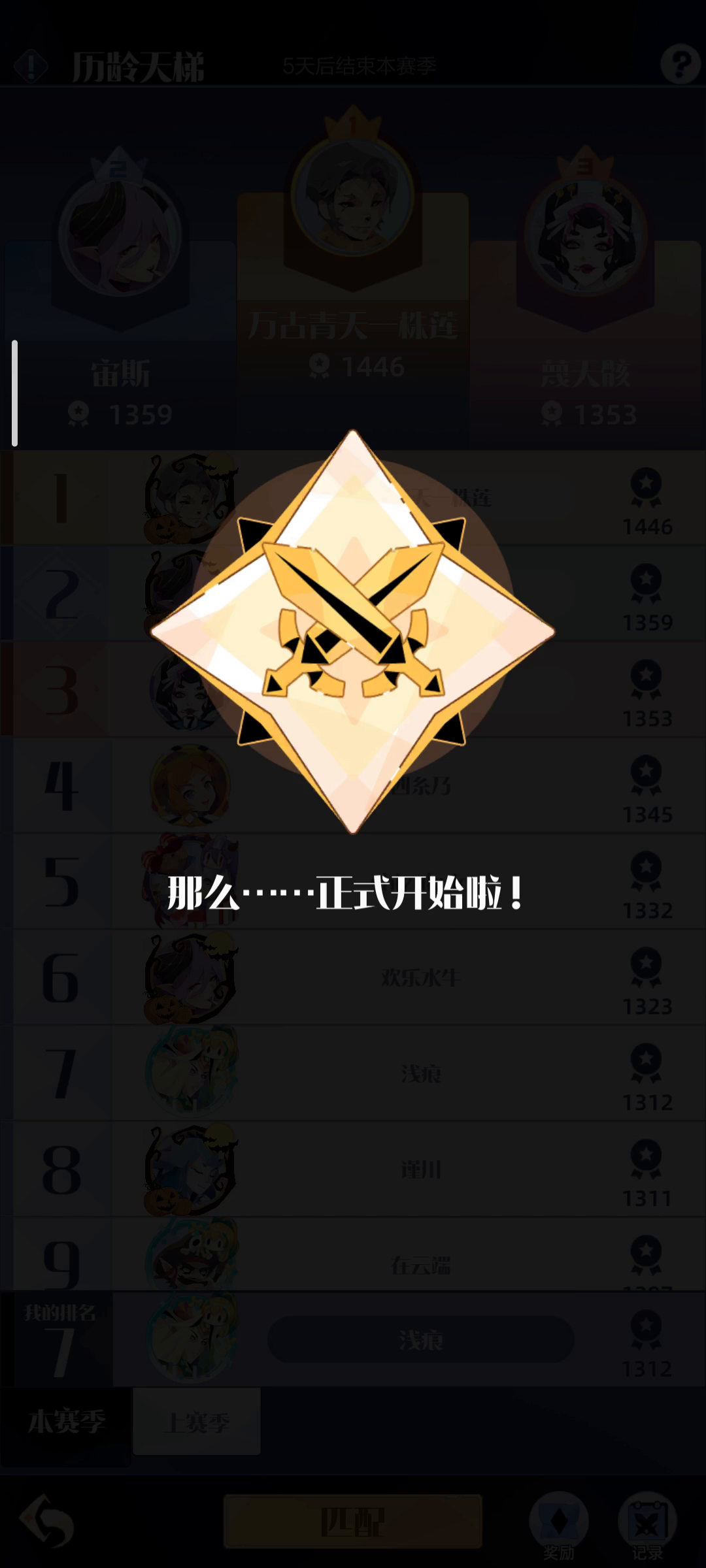The width and height of the screenshot is (706, 1568).
Task: Open the help question mark icon
Action: point(680,63)
